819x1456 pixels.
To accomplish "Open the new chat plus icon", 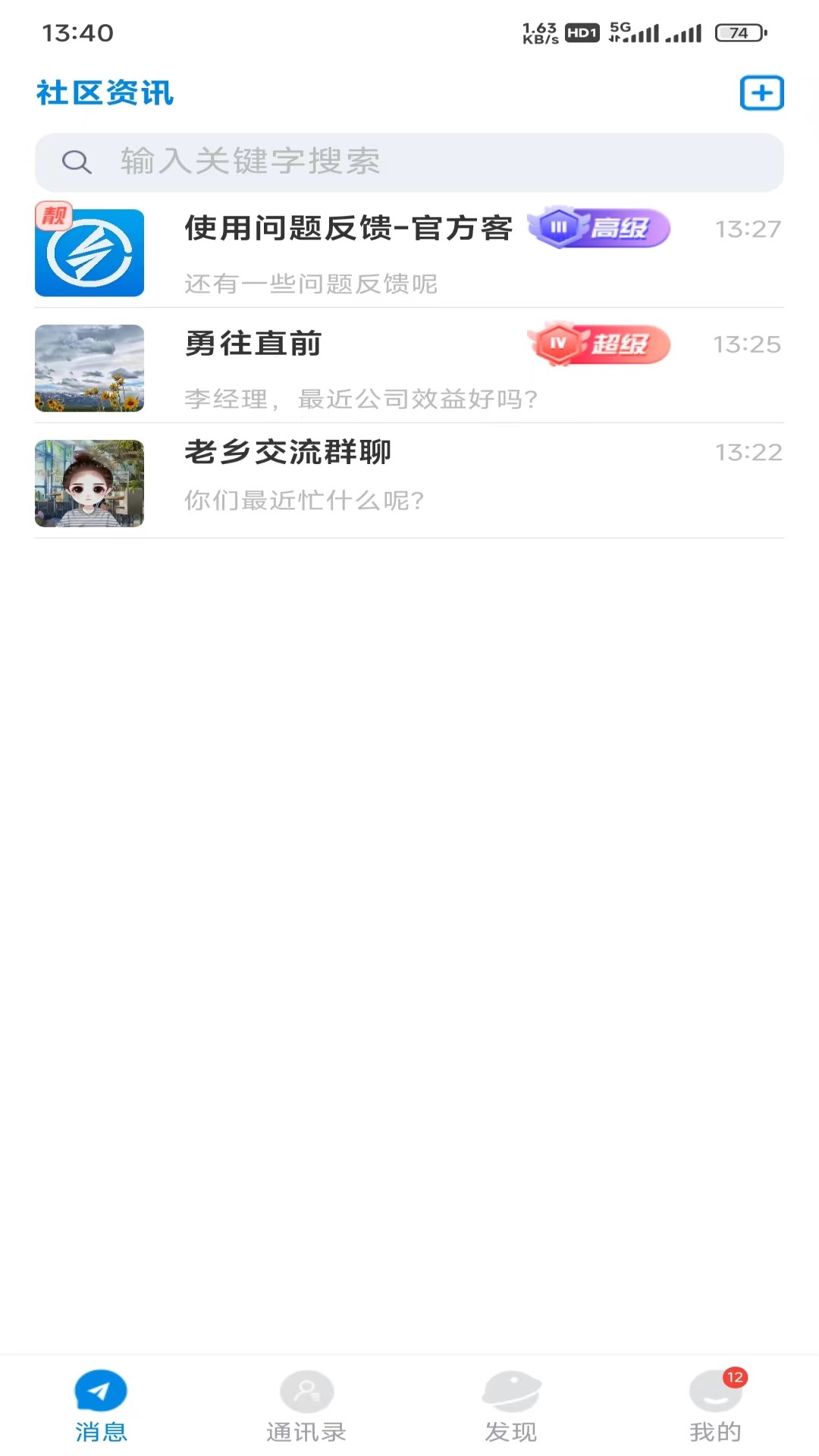I will [761, 93].
